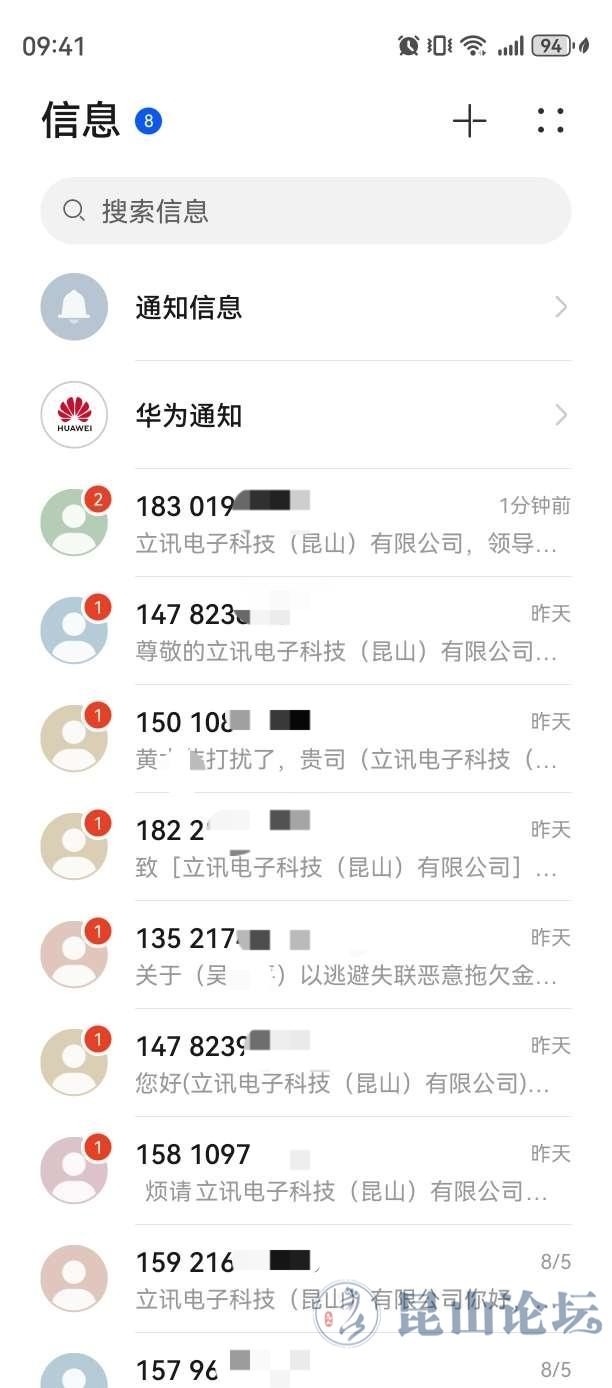Start a new message with the plus icon

click(469, 121)
